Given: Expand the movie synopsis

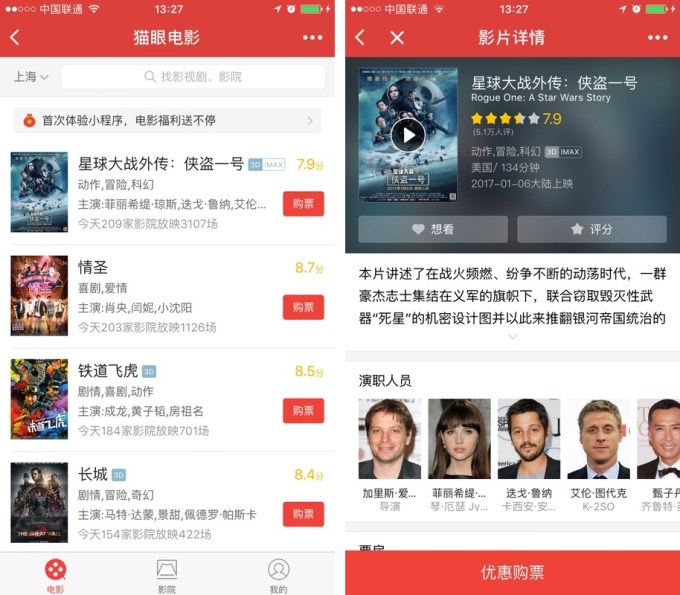Looking at the screenshot, I should (x=513, y=338).
